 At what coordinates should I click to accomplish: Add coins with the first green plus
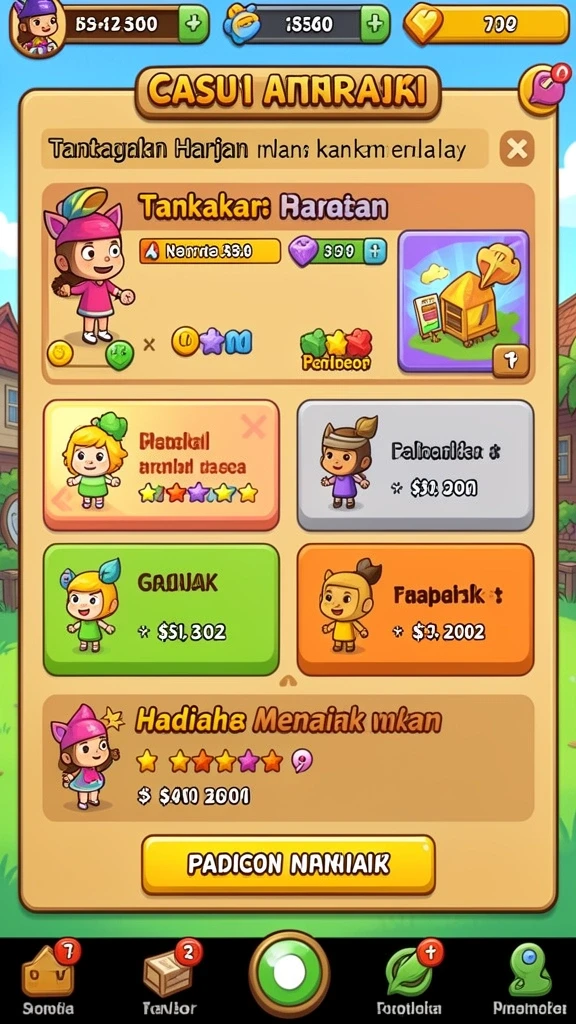click(x=193, y=24)
